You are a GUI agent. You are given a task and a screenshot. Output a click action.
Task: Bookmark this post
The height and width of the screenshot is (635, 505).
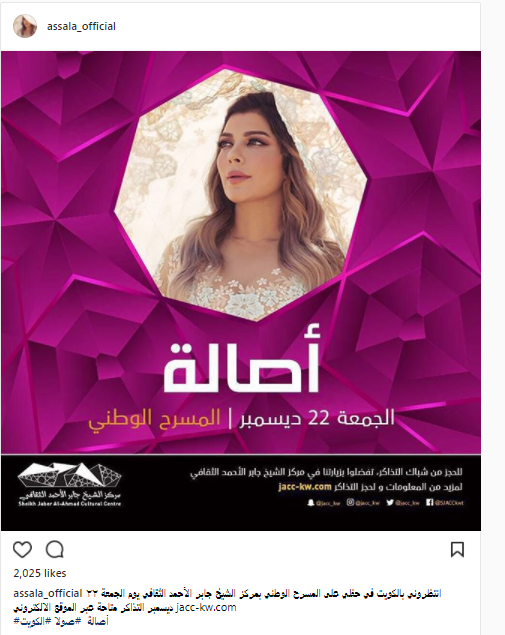pyautogui.click(x=457, y=550)
